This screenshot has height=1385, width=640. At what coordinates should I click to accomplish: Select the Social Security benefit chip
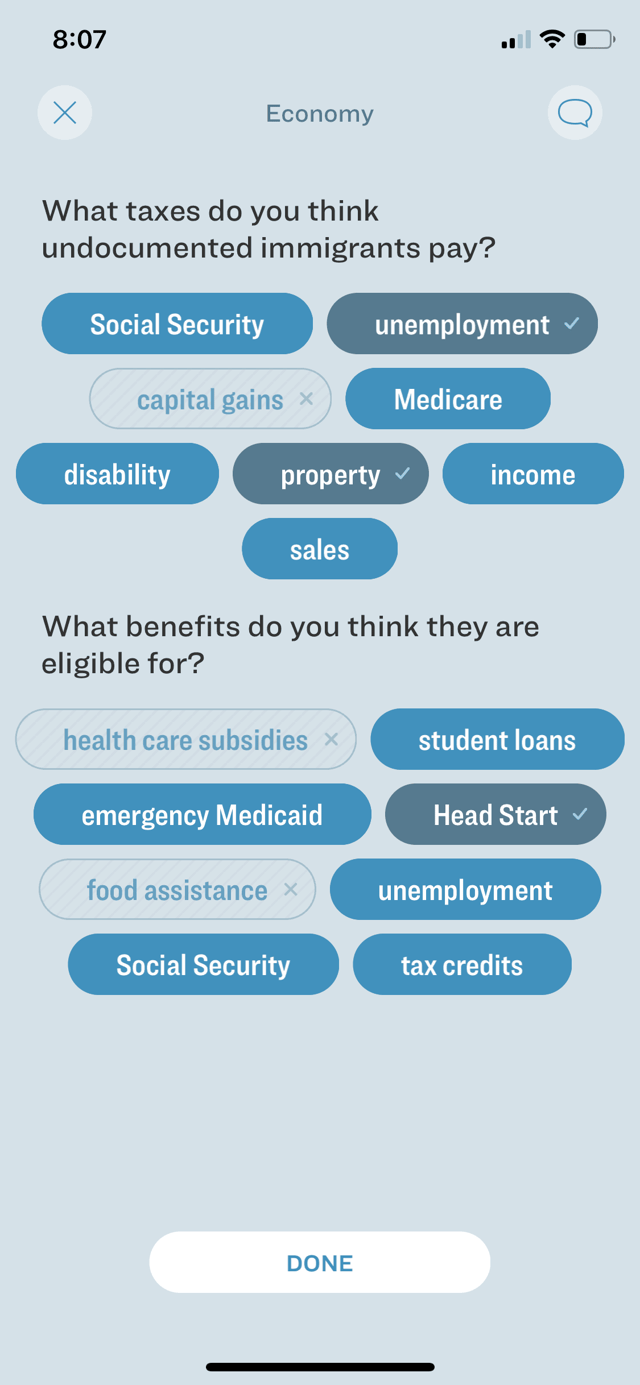[203, 965]
